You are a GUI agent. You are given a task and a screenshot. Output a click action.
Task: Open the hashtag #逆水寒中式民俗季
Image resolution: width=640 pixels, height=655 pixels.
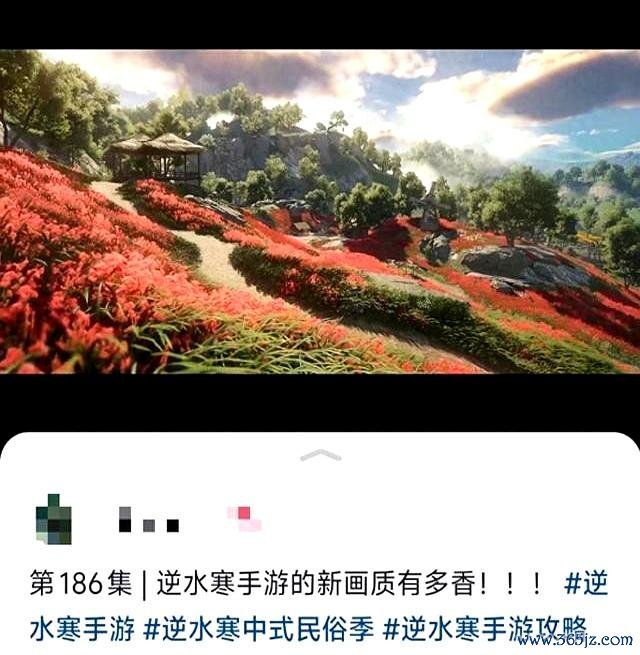[x=259, y=629]
